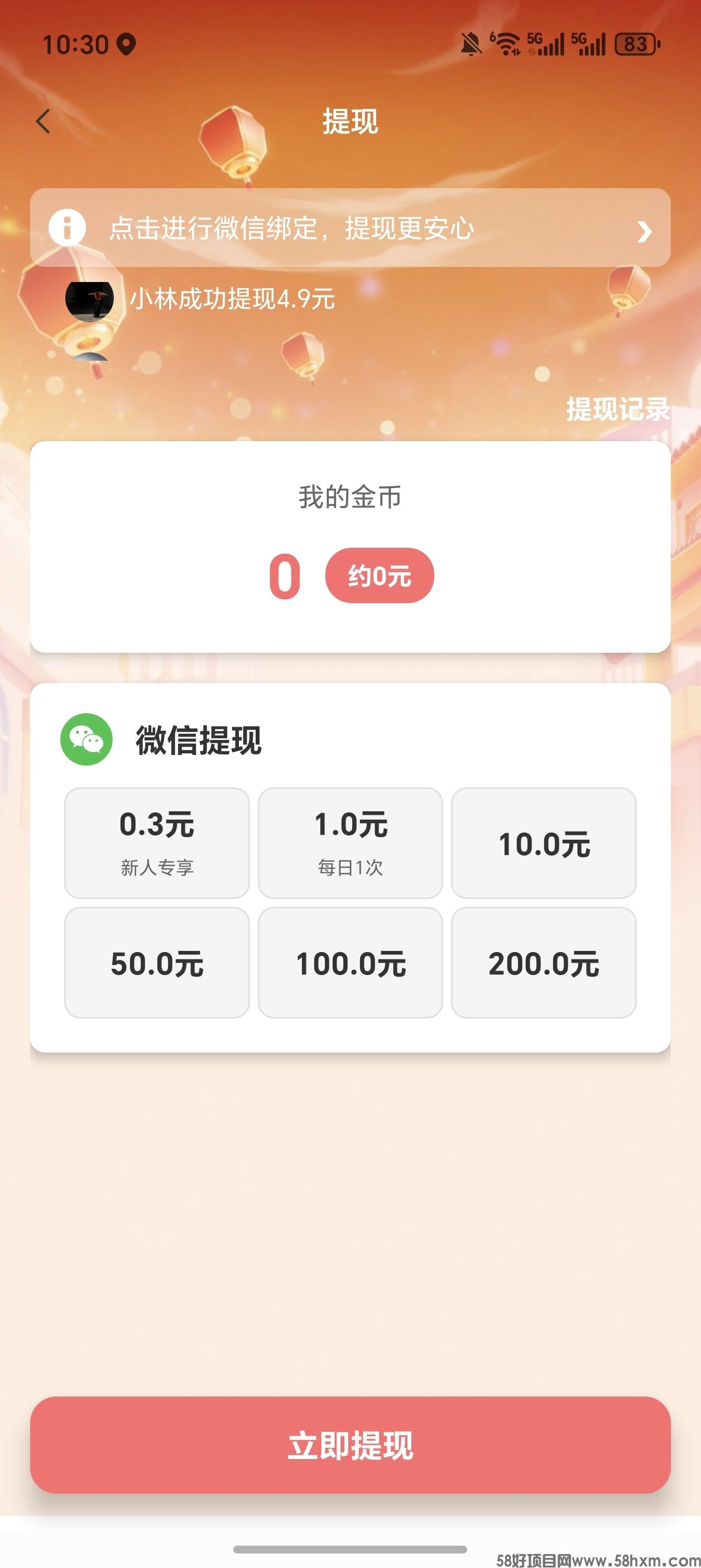Pick the 200.0元 withdrawal amount

click(544, 964)
